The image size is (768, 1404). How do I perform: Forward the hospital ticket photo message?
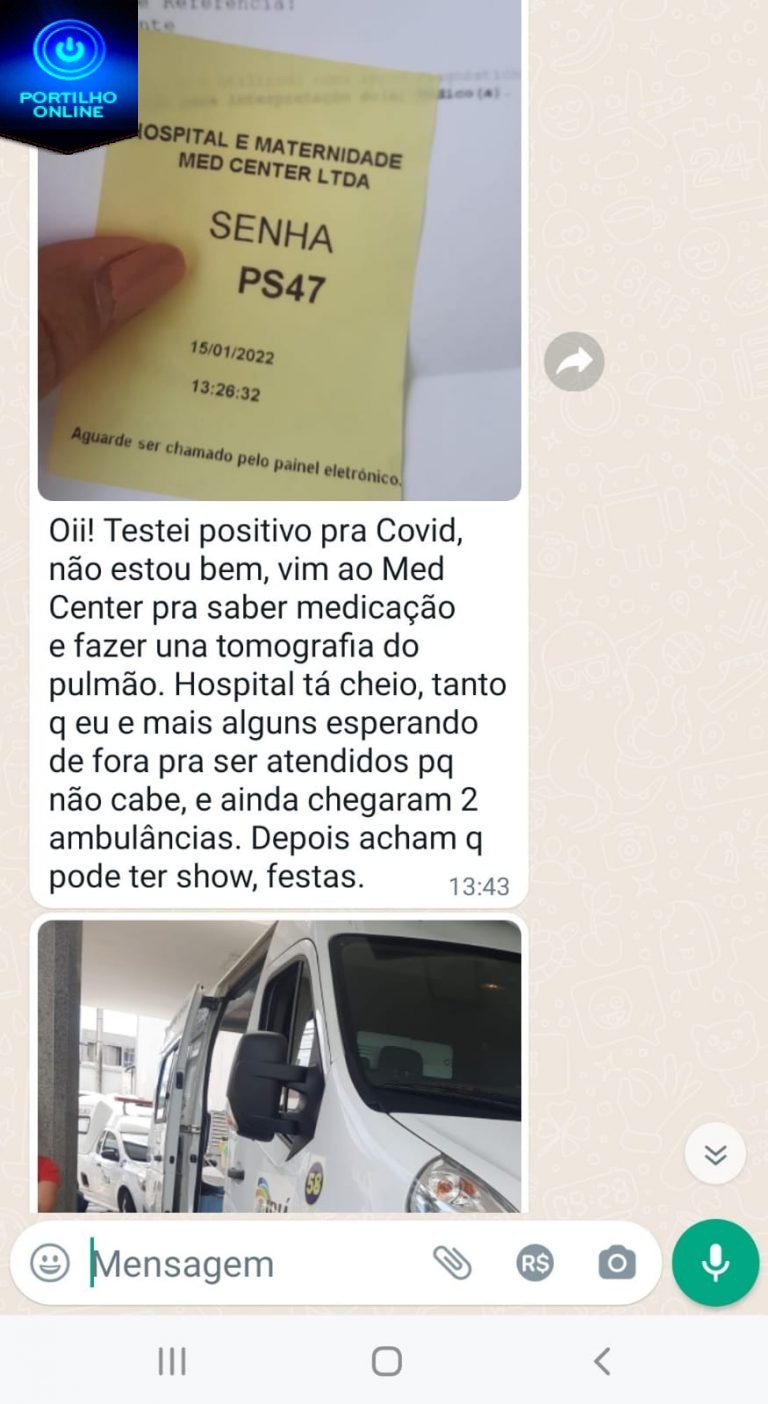coord(574,361)
